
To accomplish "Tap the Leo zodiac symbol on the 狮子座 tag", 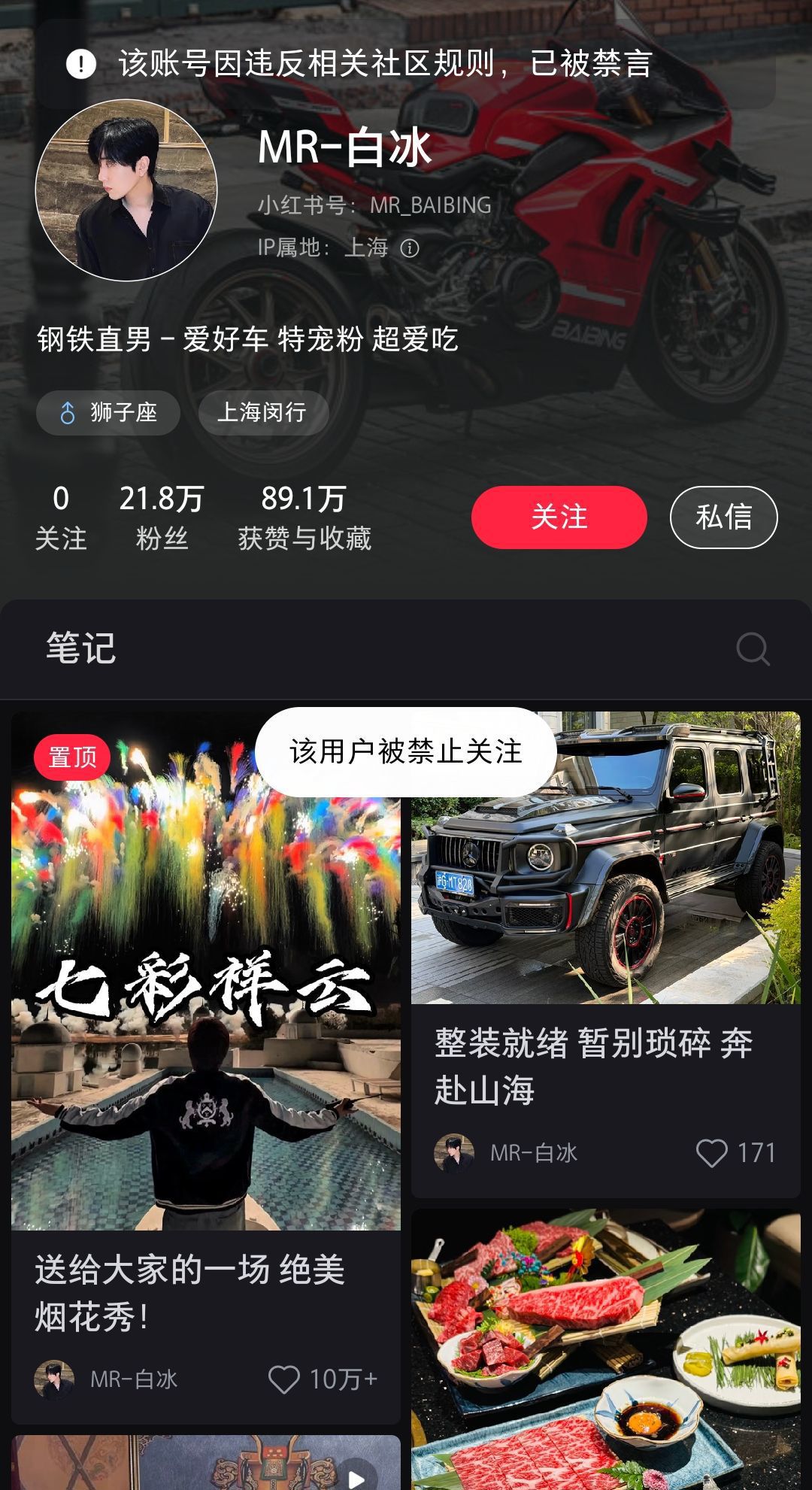I will coord(68,412).
